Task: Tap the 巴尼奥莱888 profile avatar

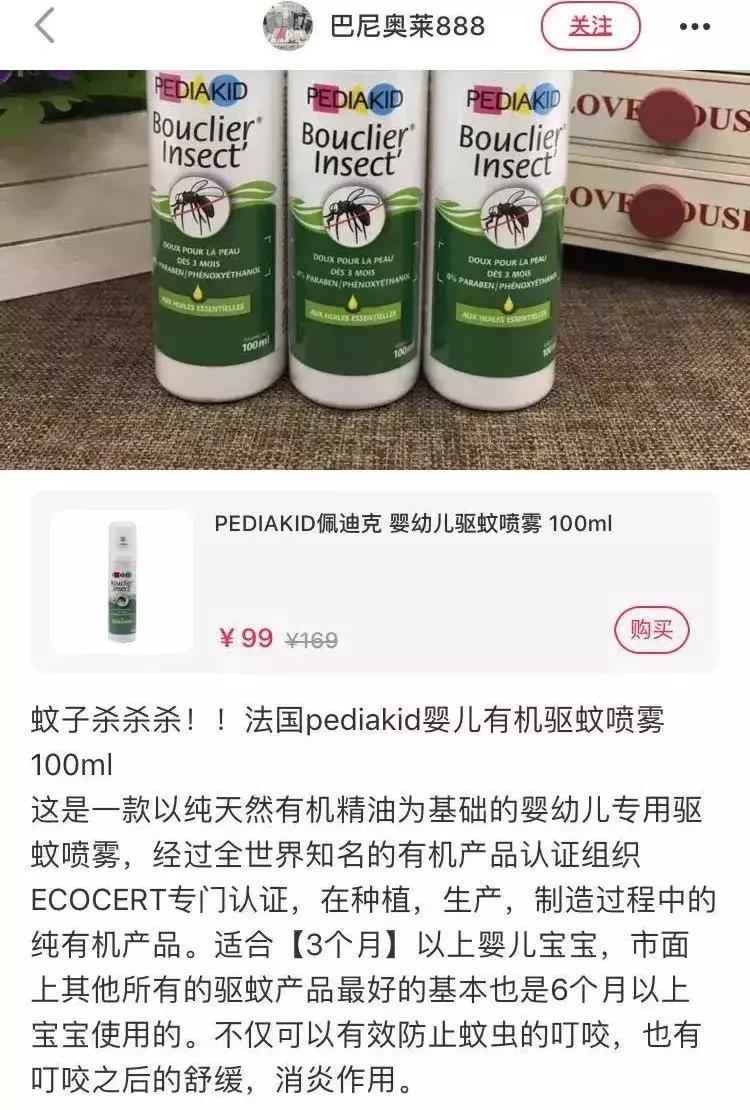Action: pyautogui.click(x=286, y=27)
